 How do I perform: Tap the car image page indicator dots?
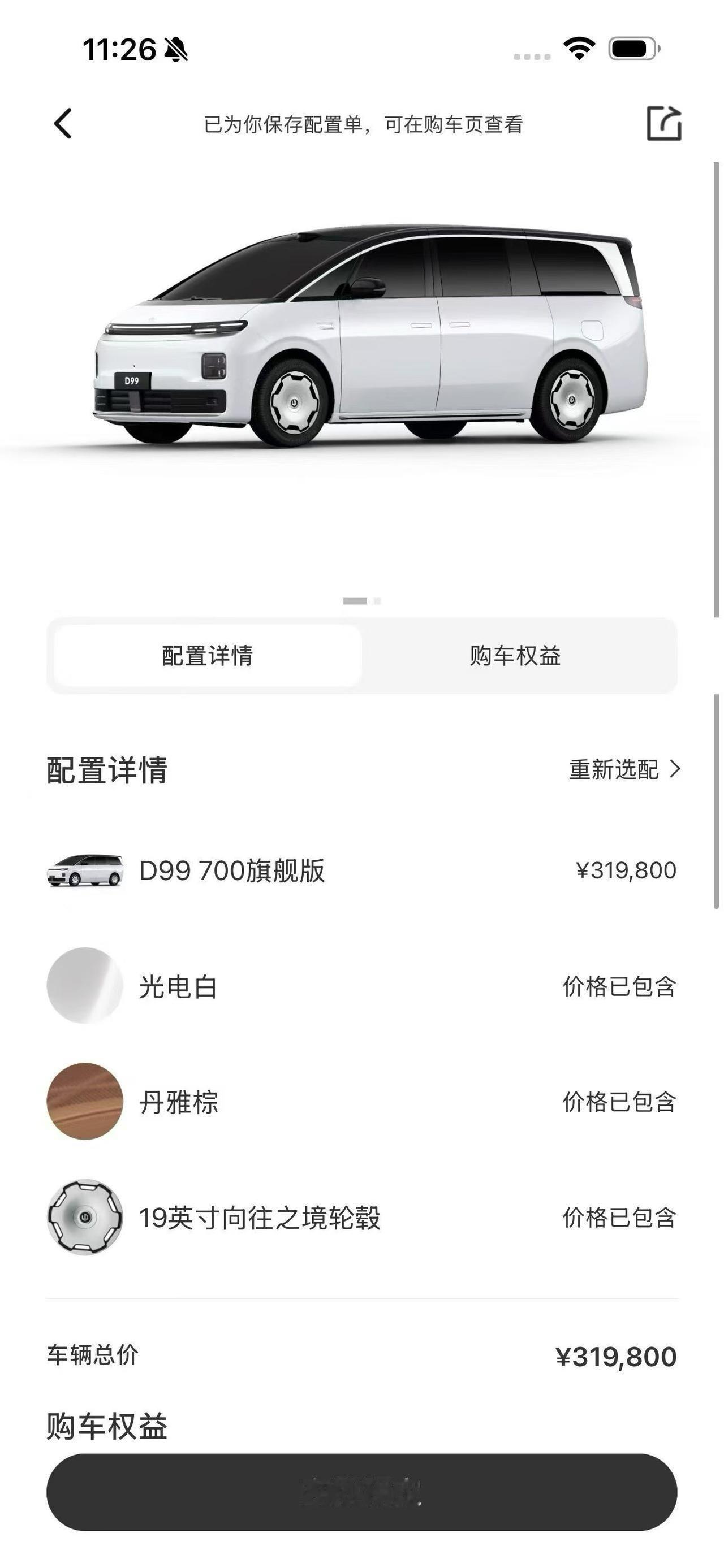click(x=361, y=601)
